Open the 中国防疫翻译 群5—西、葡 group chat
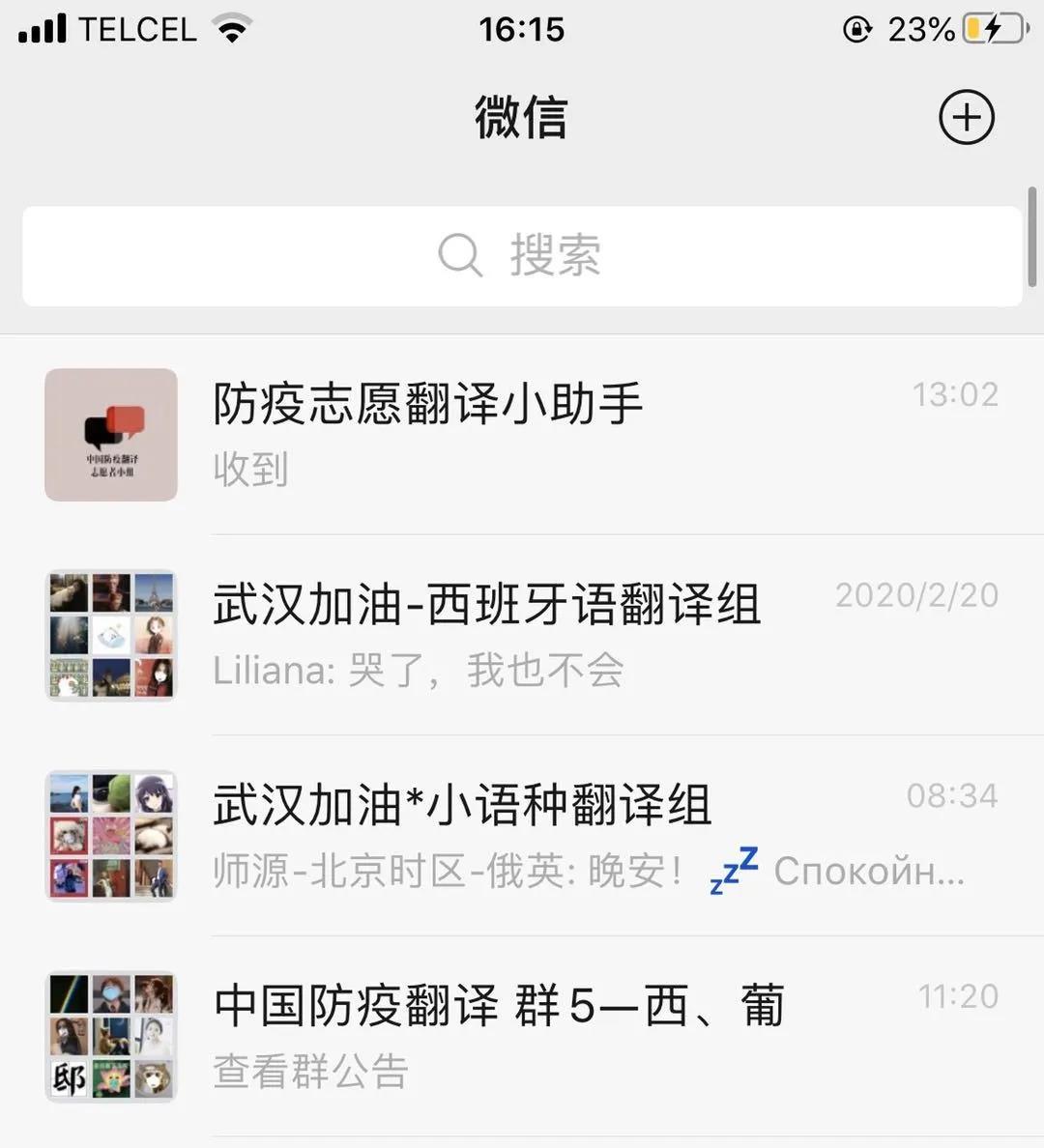1044x1148 pixels. 522,1036
